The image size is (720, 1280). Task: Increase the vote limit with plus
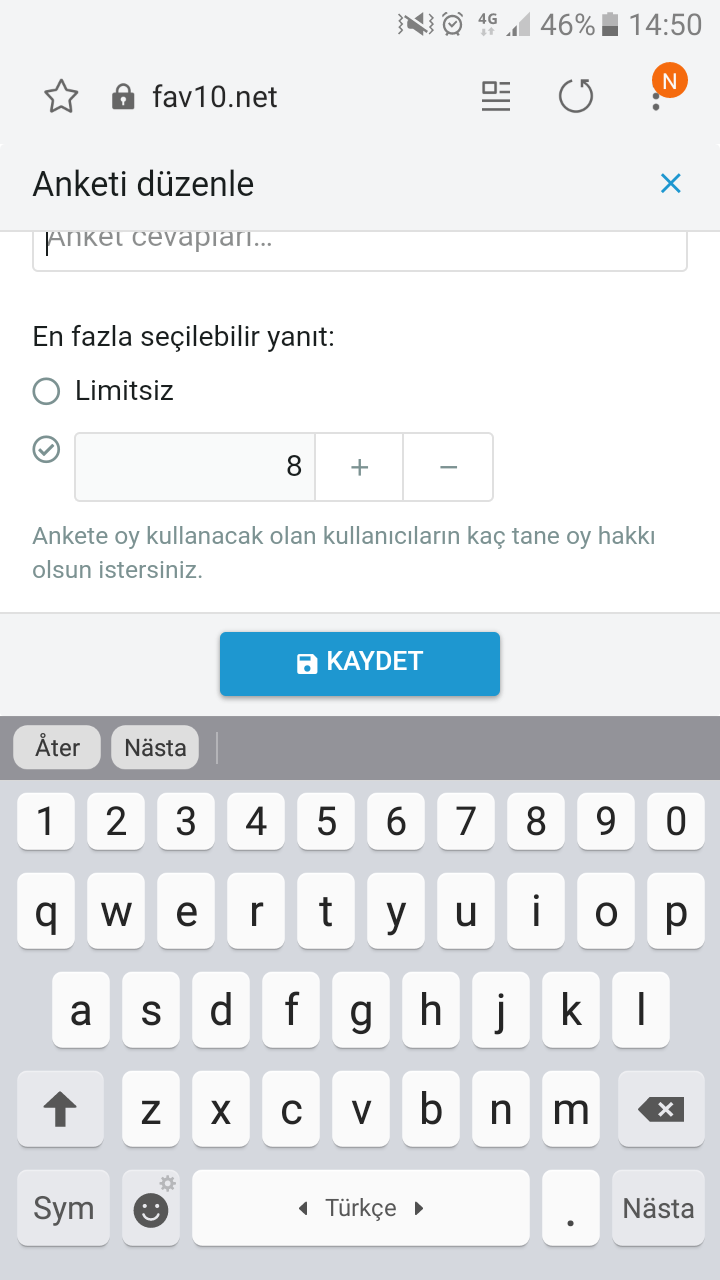(x=360, y=467)
